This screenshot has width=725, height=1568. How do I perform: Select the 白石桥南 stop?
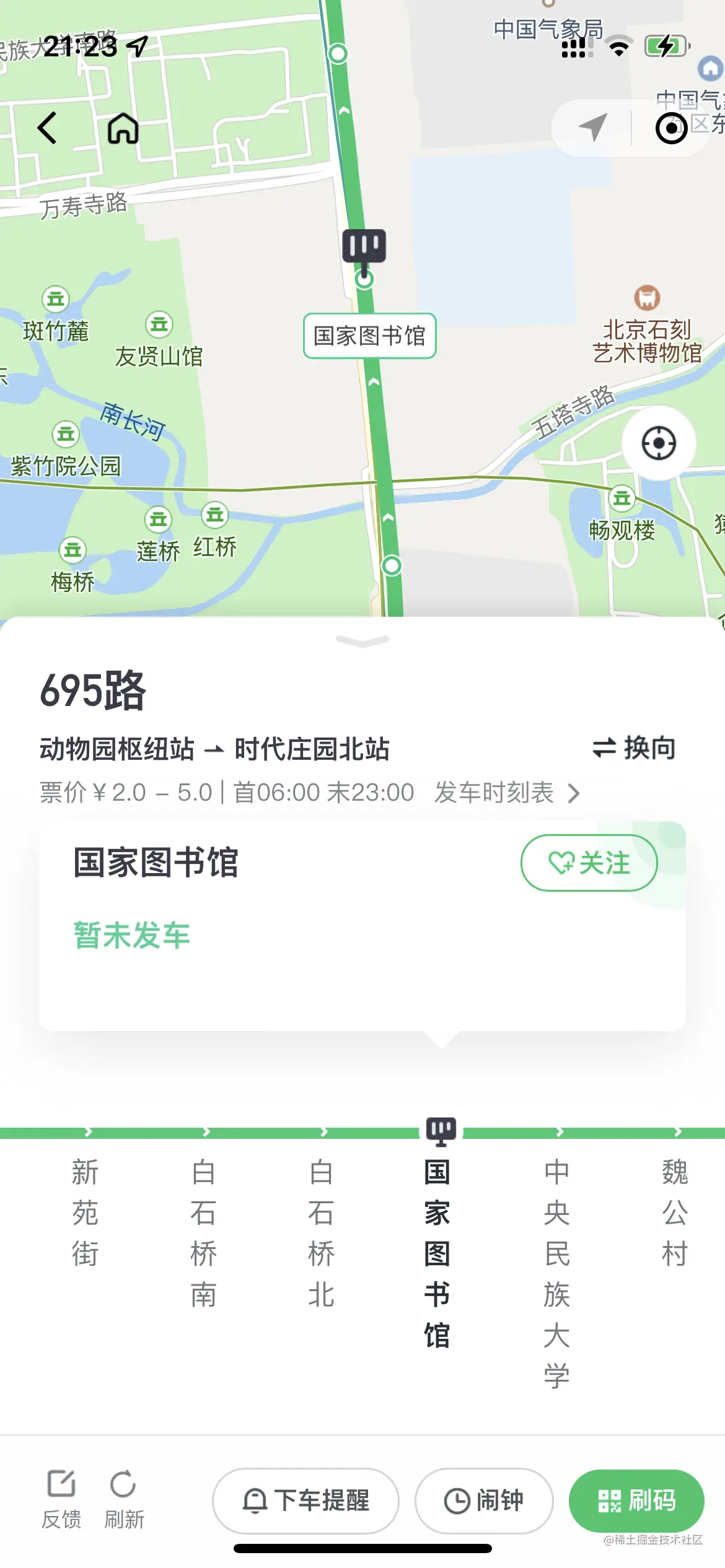pyautogui.click(x=203, y=1232)
